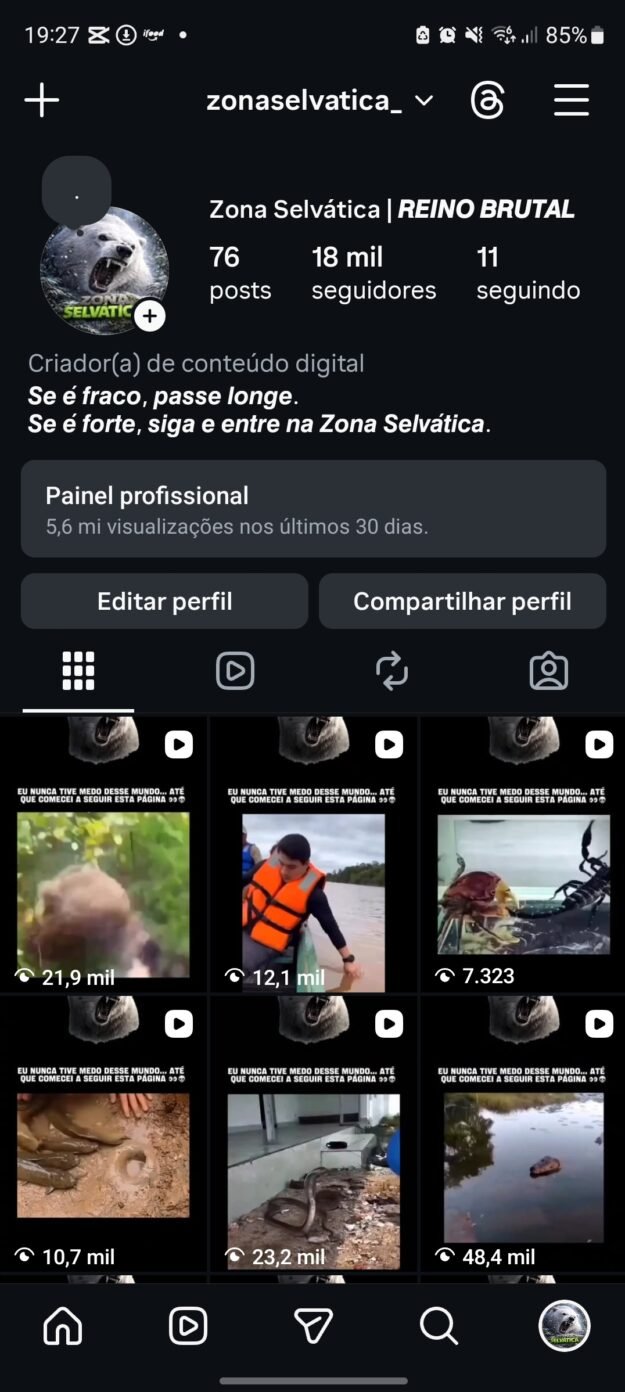Open the reel with 48,4 mil views
The height and width of the screenshot is (1392, 625).
point(522,1134)
